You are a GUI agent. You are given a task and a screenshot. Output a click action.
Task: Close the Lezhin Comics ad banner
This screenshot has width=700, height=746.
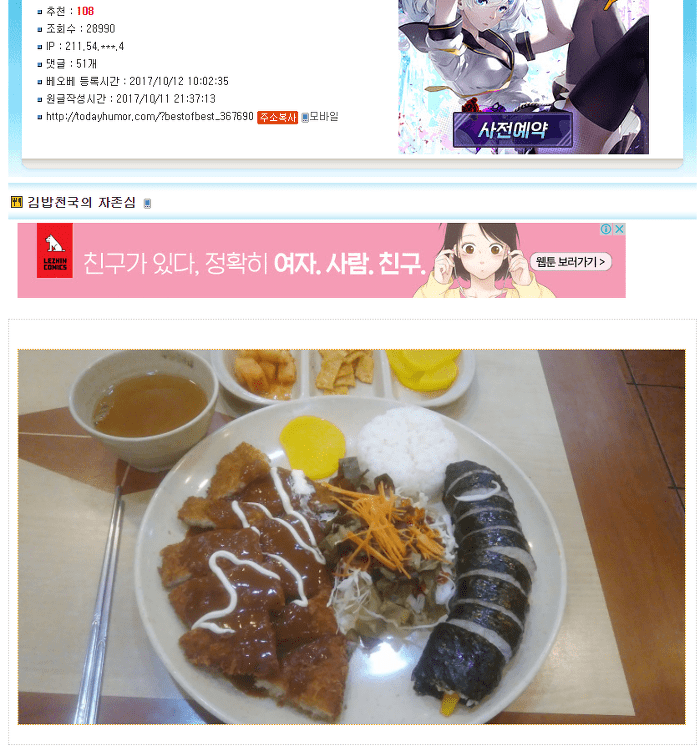coord(619,230)
